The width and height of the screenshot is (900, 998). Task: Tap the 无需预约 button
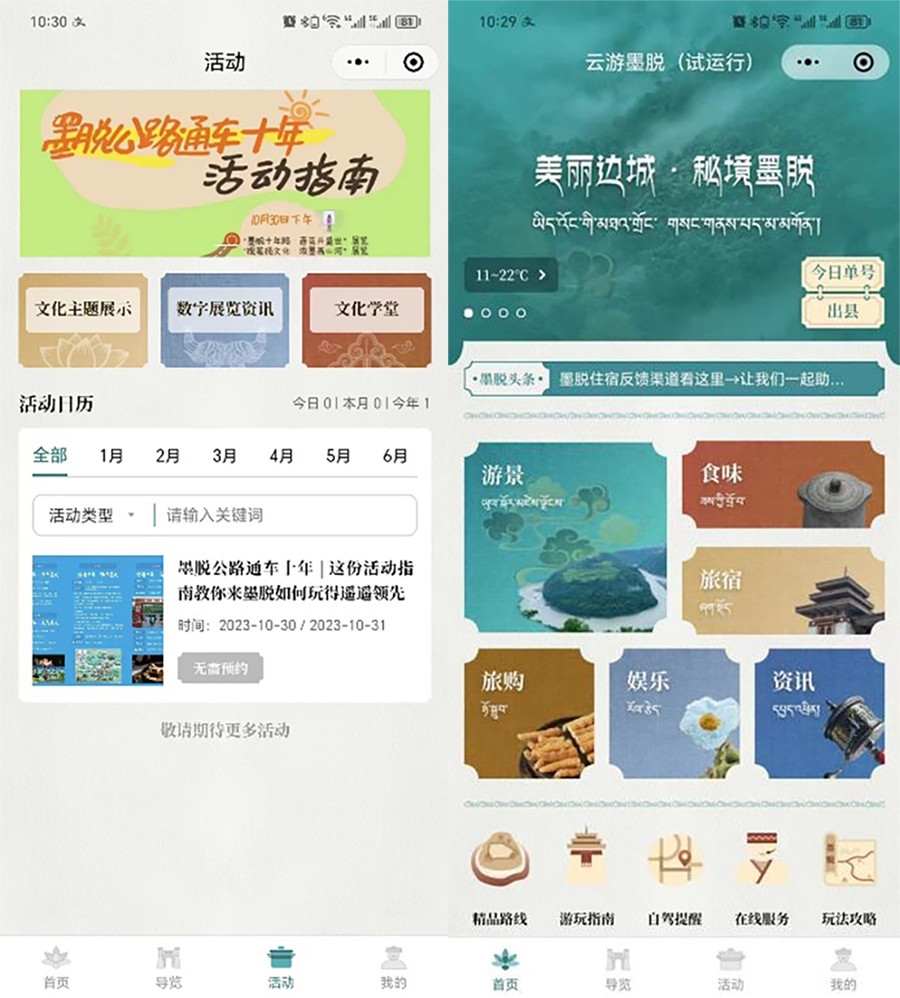pyautogui.click(x=219, y=668)
